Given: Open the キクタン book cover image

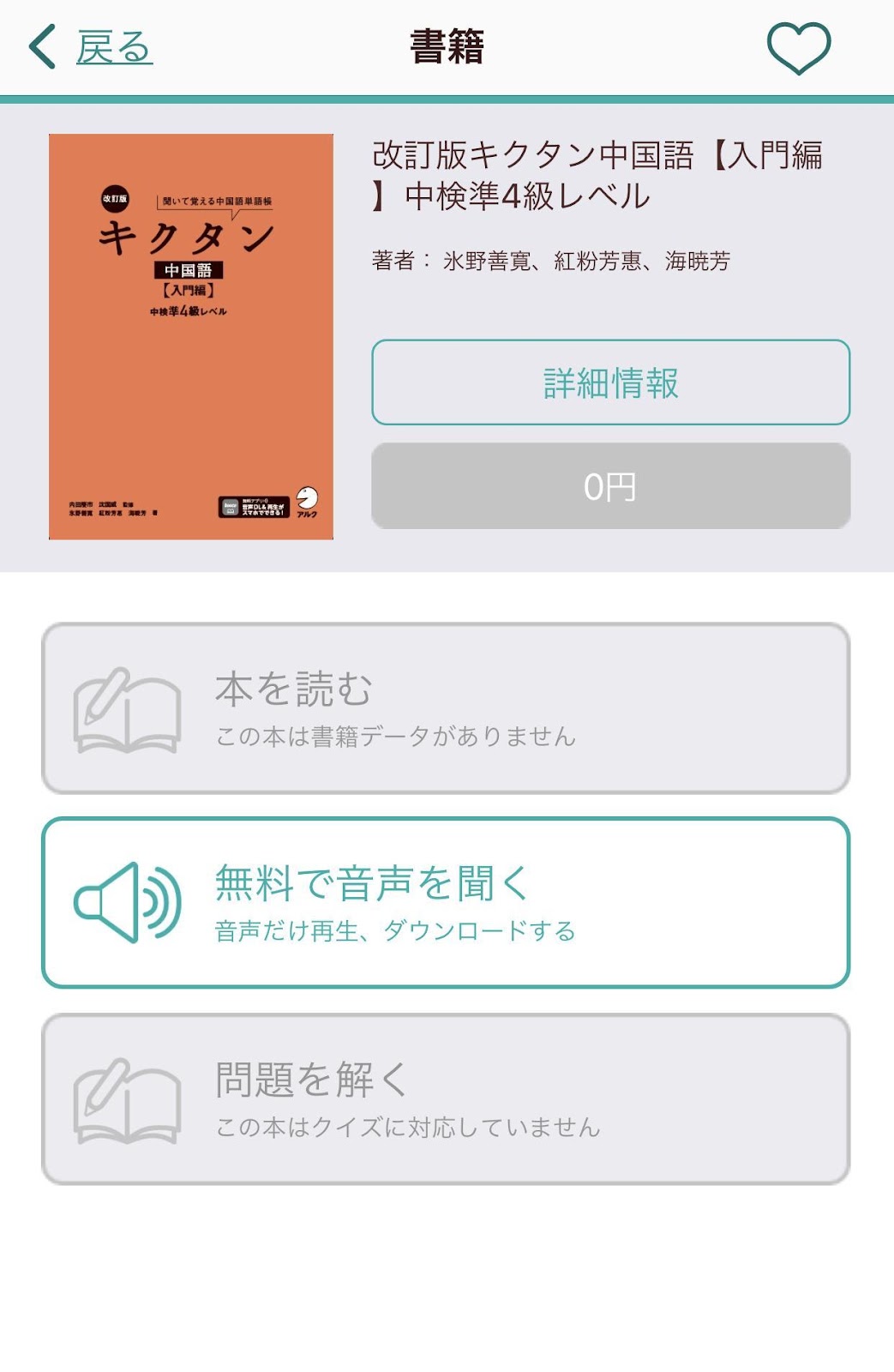Looking at the screenshot, I should coord(191,336).
